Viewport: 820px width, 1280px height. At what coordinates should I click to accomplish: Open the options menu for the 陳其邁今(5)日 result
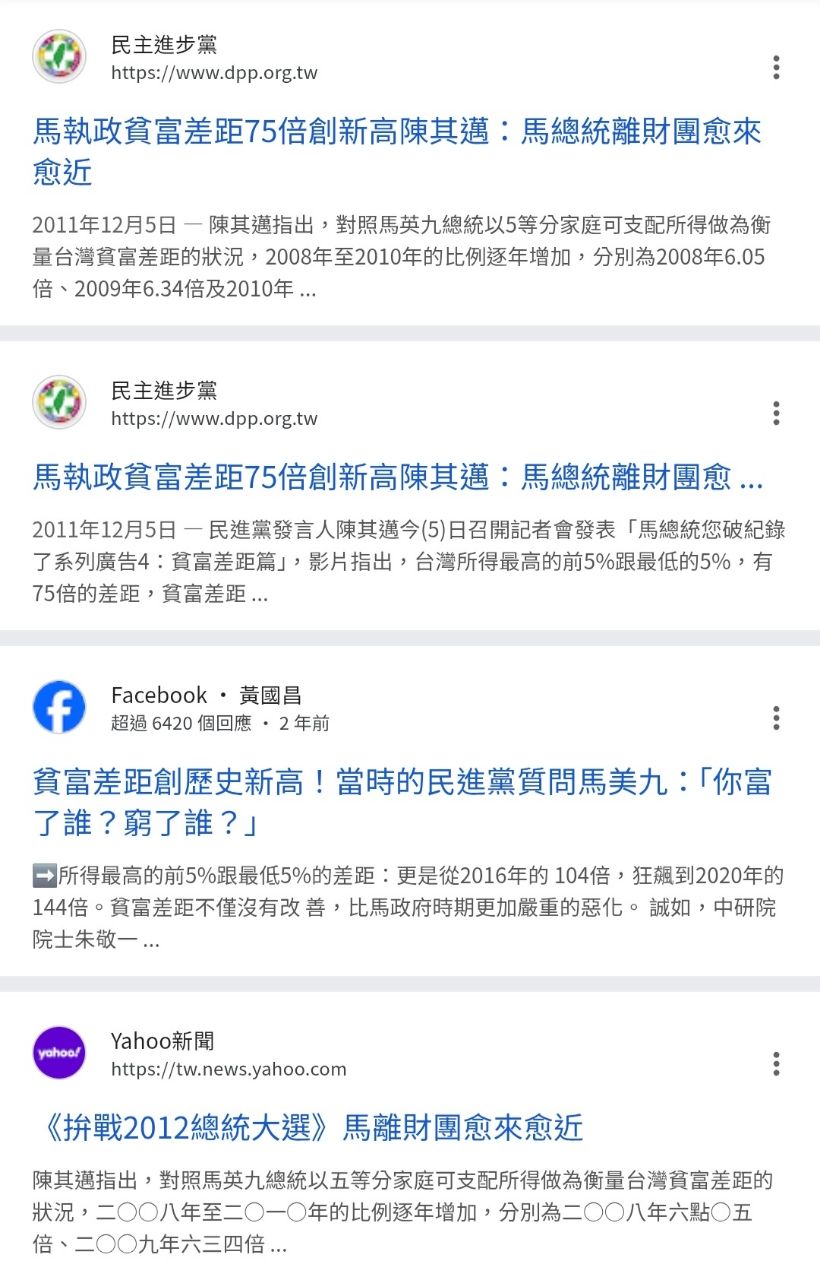tap(776, 413)
